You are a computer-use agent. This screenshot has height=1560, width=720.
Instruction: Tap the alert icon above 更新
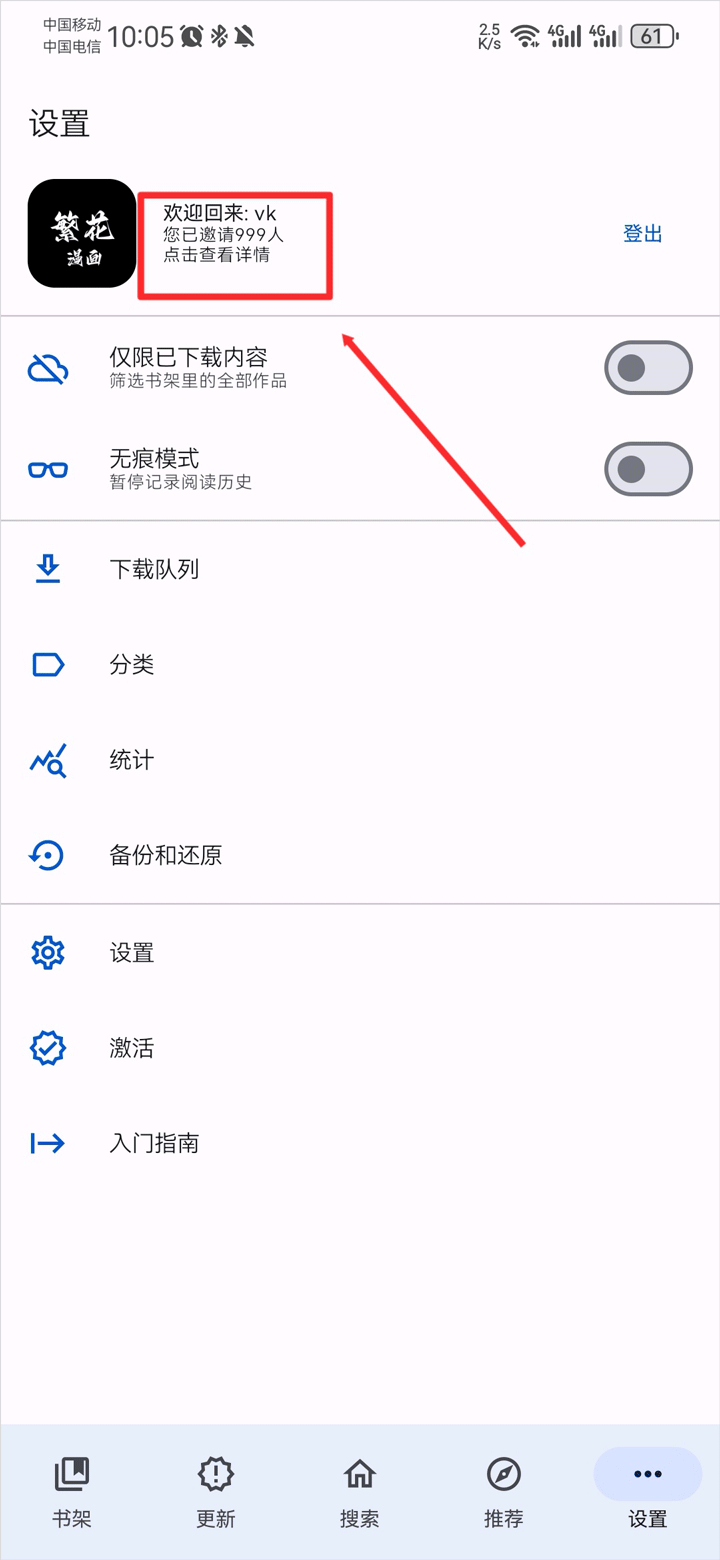pos(215,1473)
